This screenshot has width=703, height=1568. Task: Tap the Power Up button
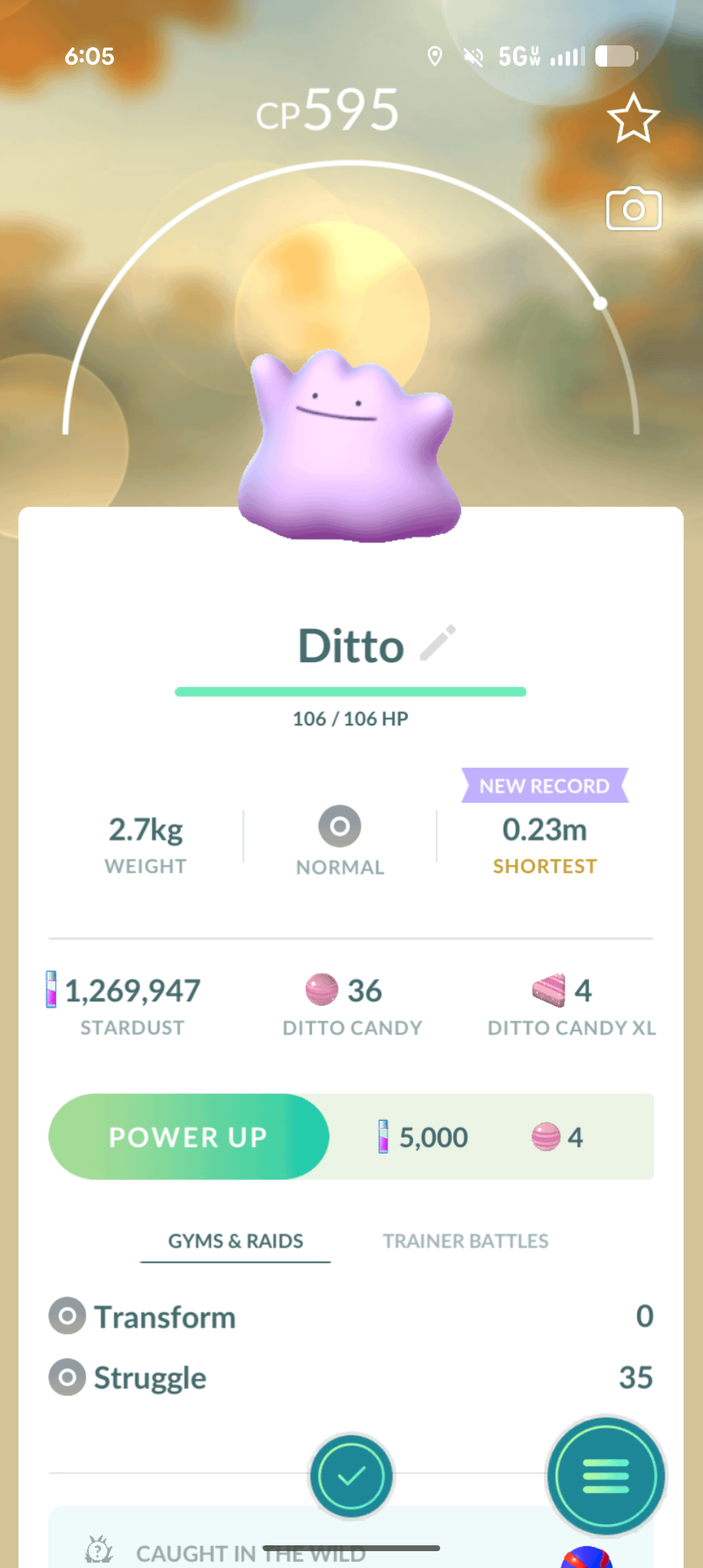[x=189, y=1137]
